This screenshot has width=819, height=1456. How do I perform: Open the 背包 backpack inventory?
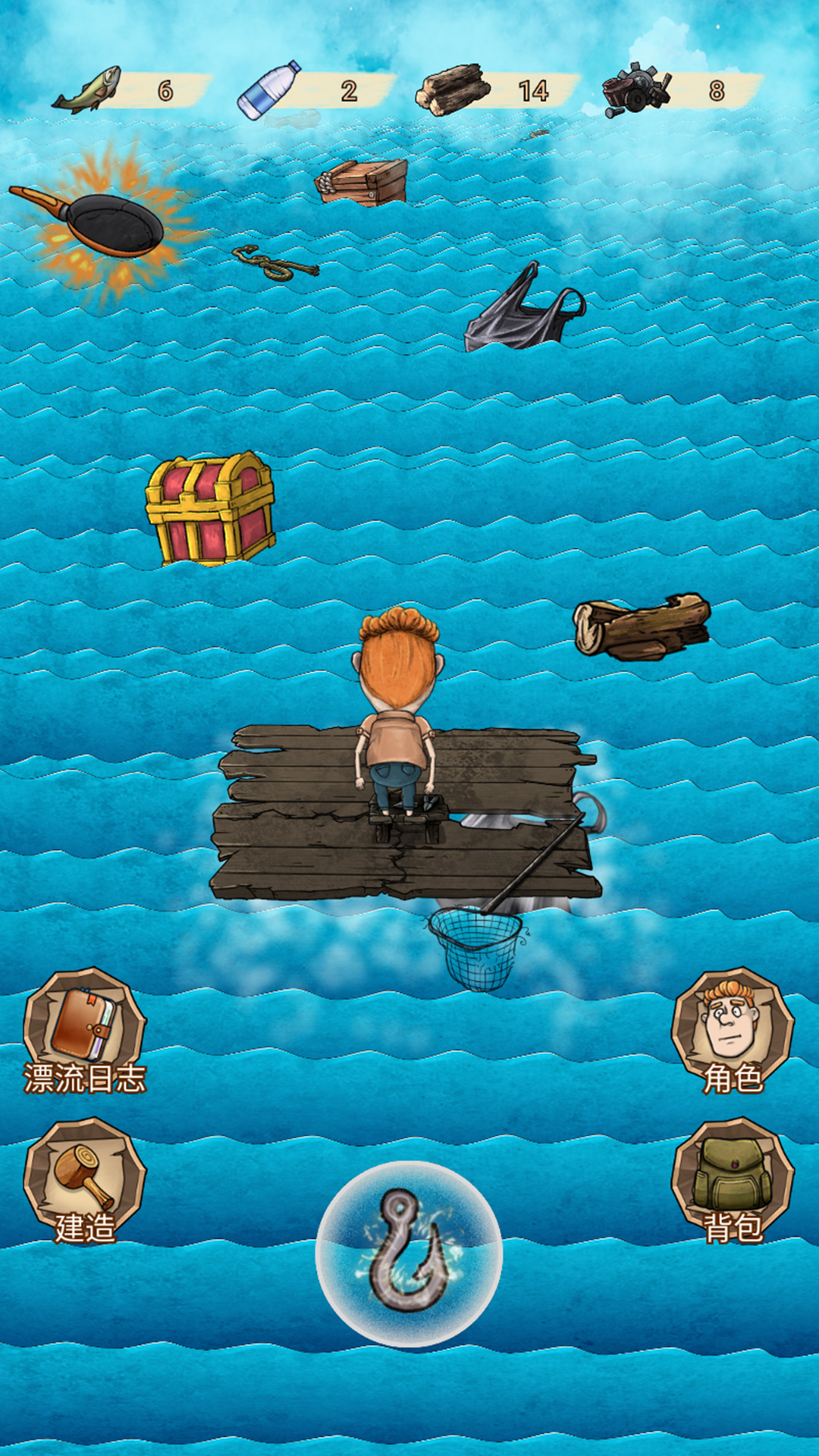(732, 1180)
